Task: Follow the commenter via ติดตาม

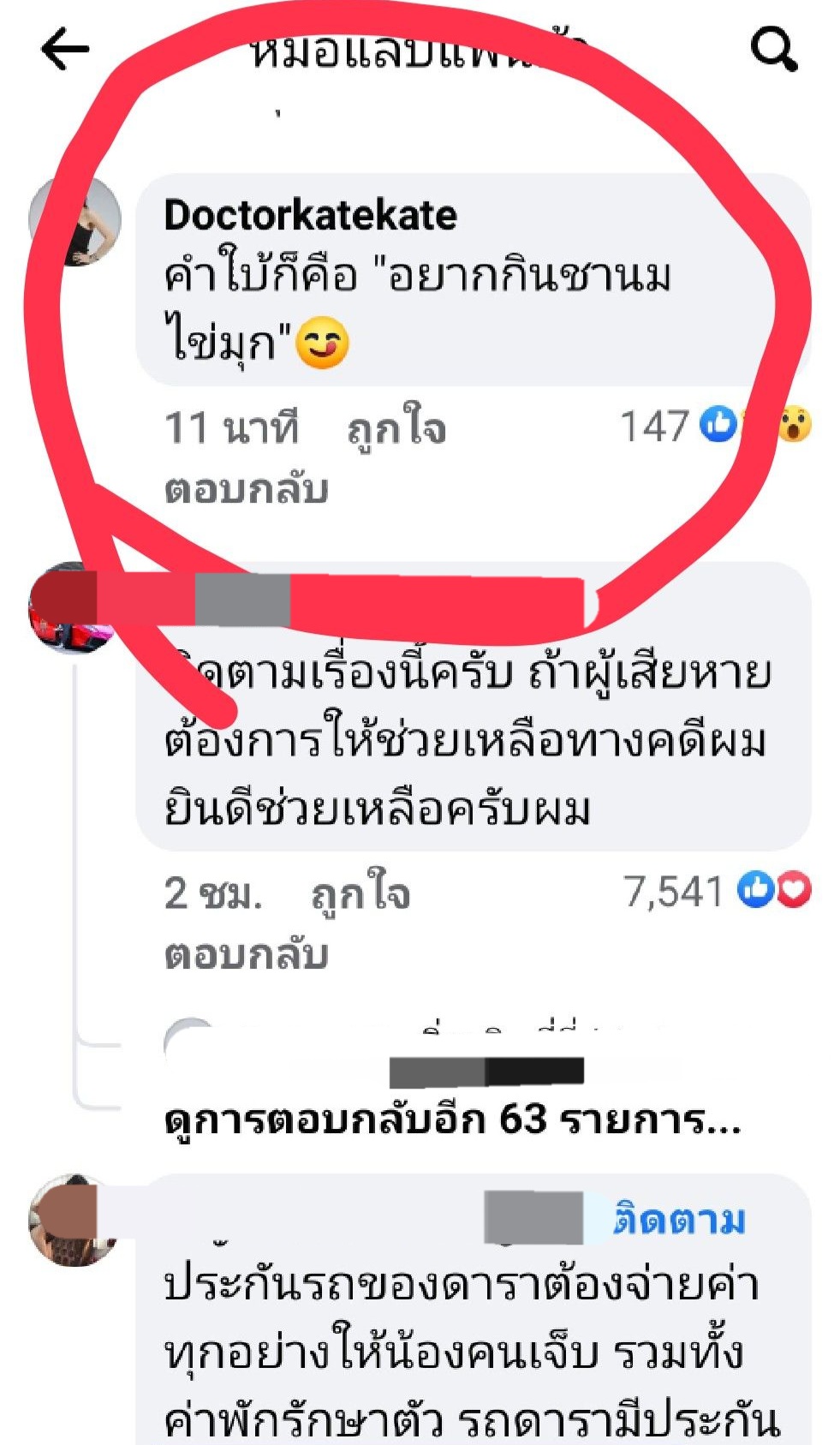Action: (x=680, y=1220)
